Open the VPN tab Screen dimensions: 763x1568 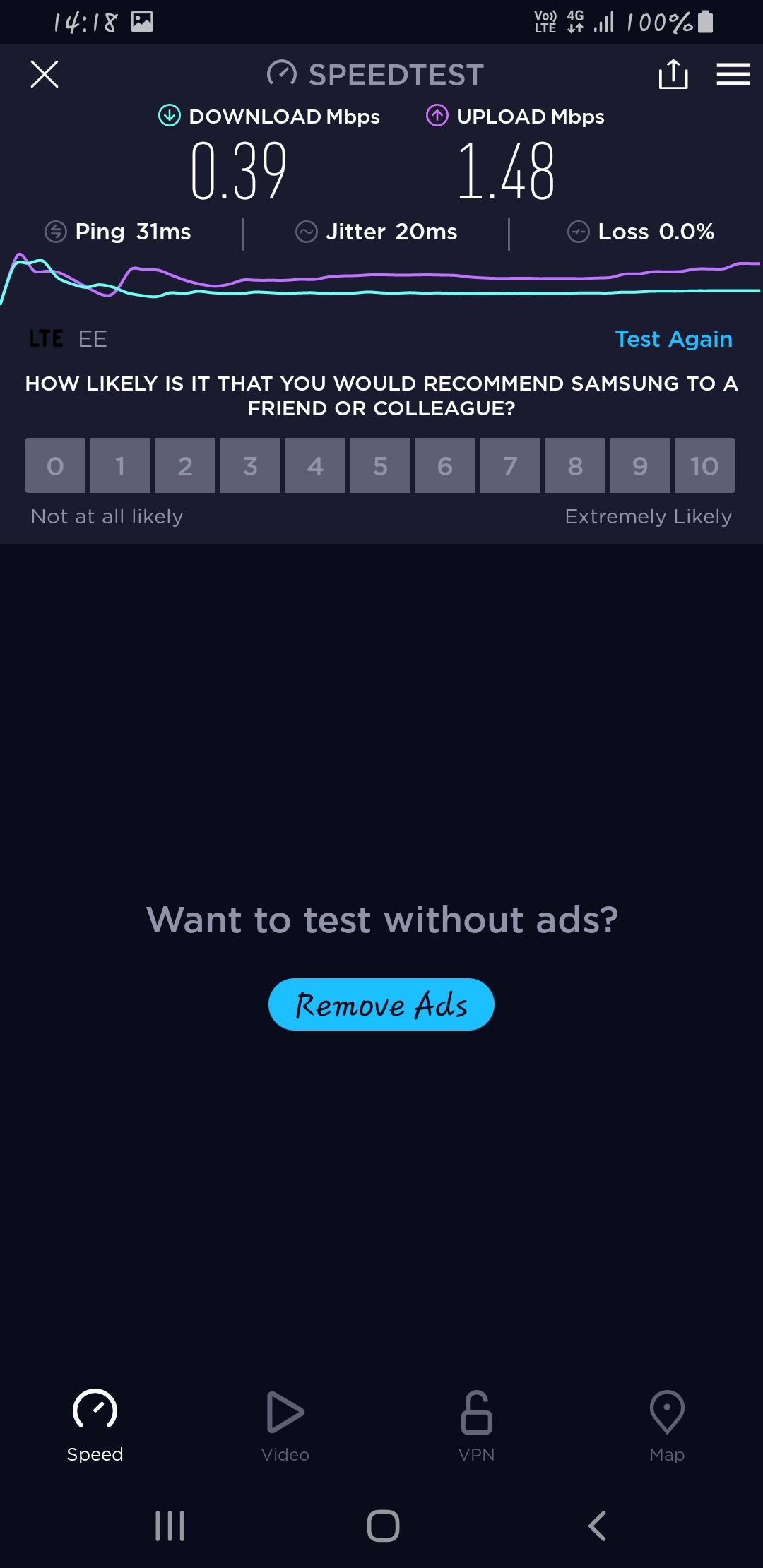[476, 1425]
